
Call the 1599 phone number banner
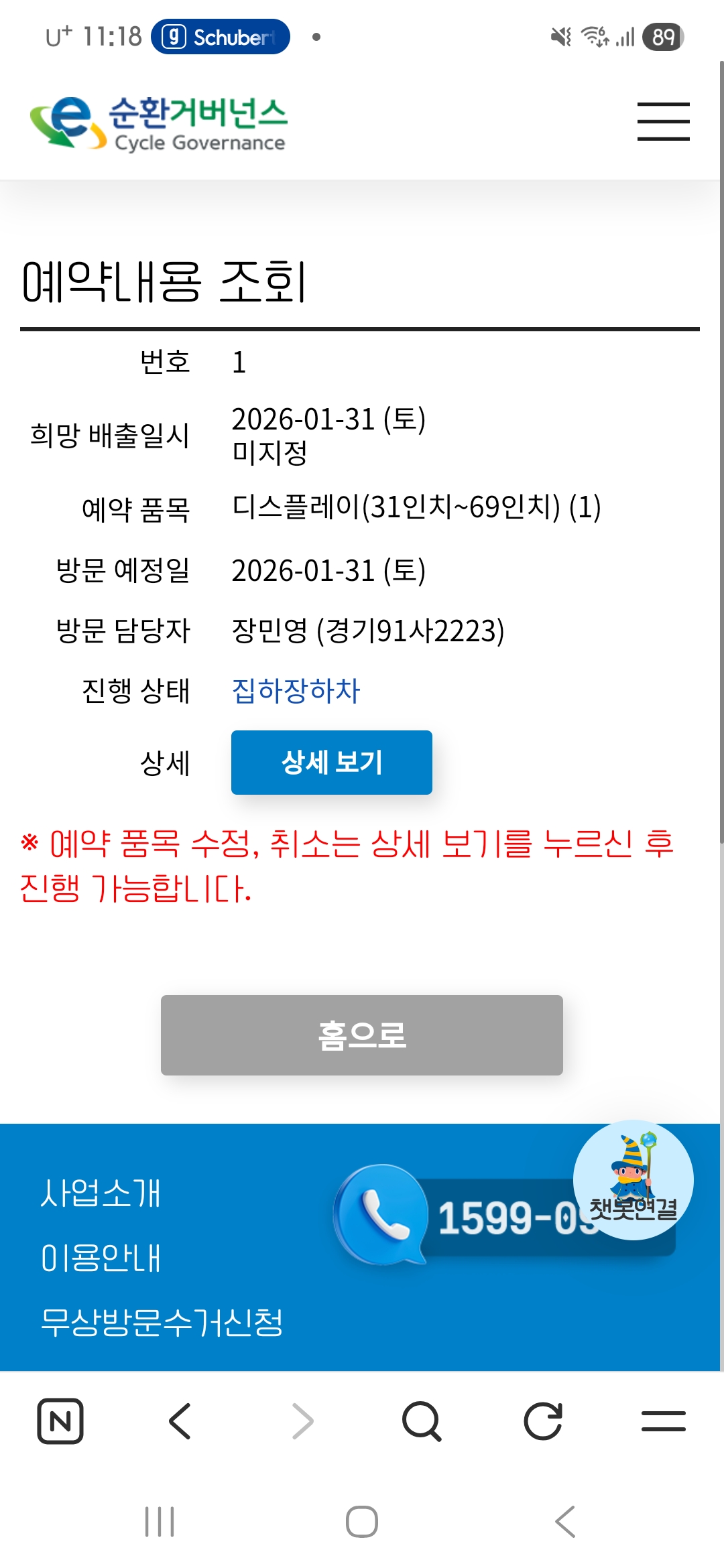coord(504,1216)
